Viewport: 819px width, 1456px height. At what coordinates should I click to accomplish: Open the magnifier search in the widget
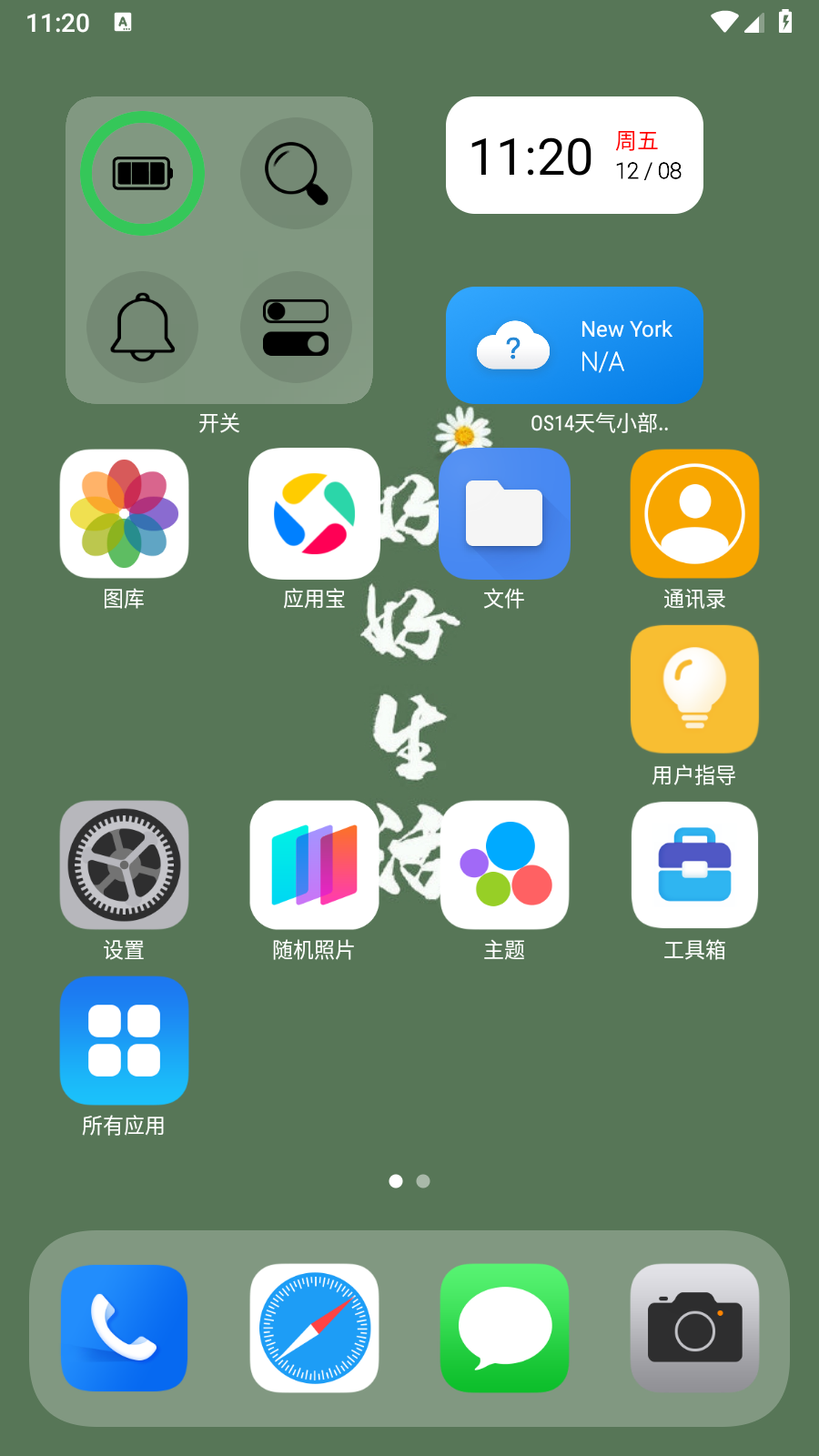point(296,173)
